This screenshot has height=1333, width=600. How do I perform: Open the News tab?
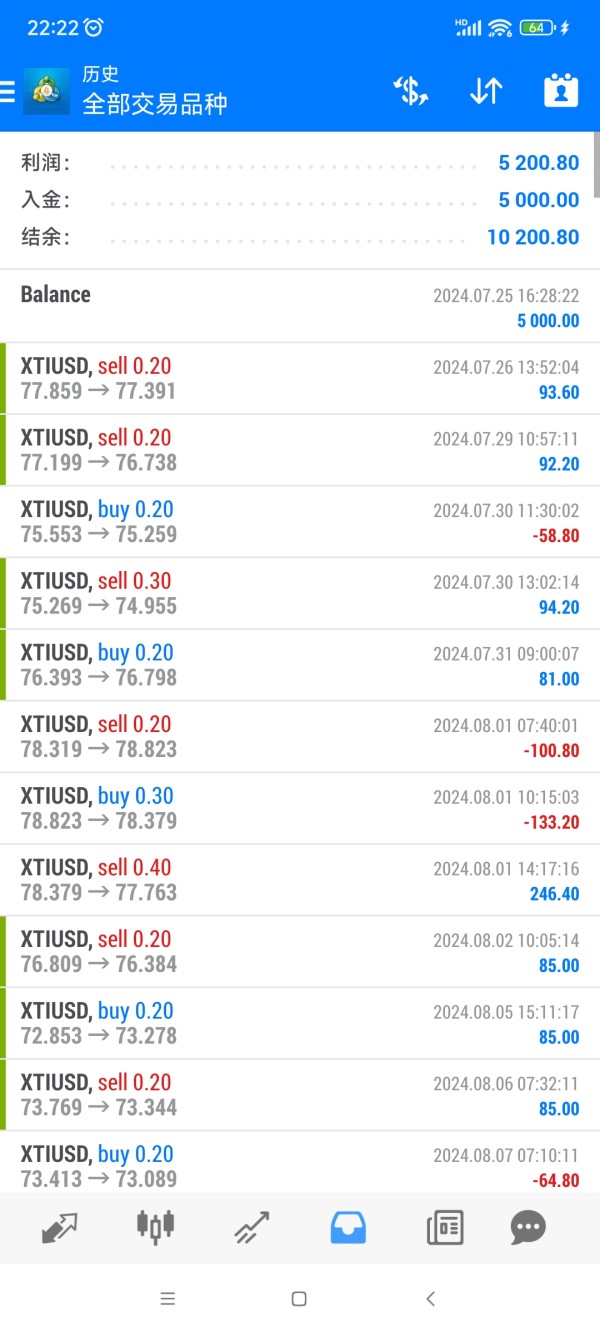coord(445,1226)
